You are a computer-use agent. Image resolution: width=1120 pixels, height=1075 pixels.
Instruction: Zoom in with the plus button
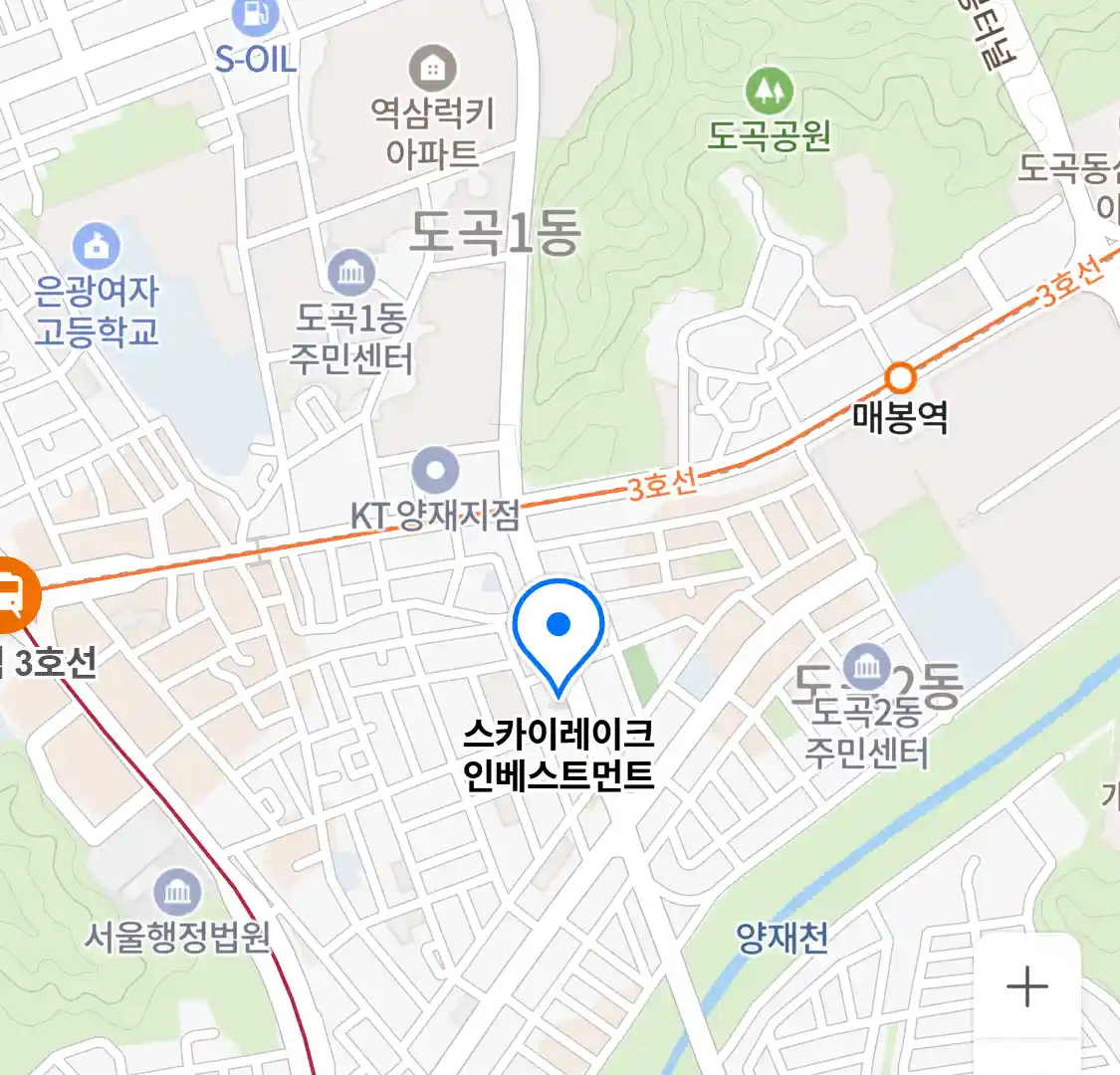(x=1026, y=986)
